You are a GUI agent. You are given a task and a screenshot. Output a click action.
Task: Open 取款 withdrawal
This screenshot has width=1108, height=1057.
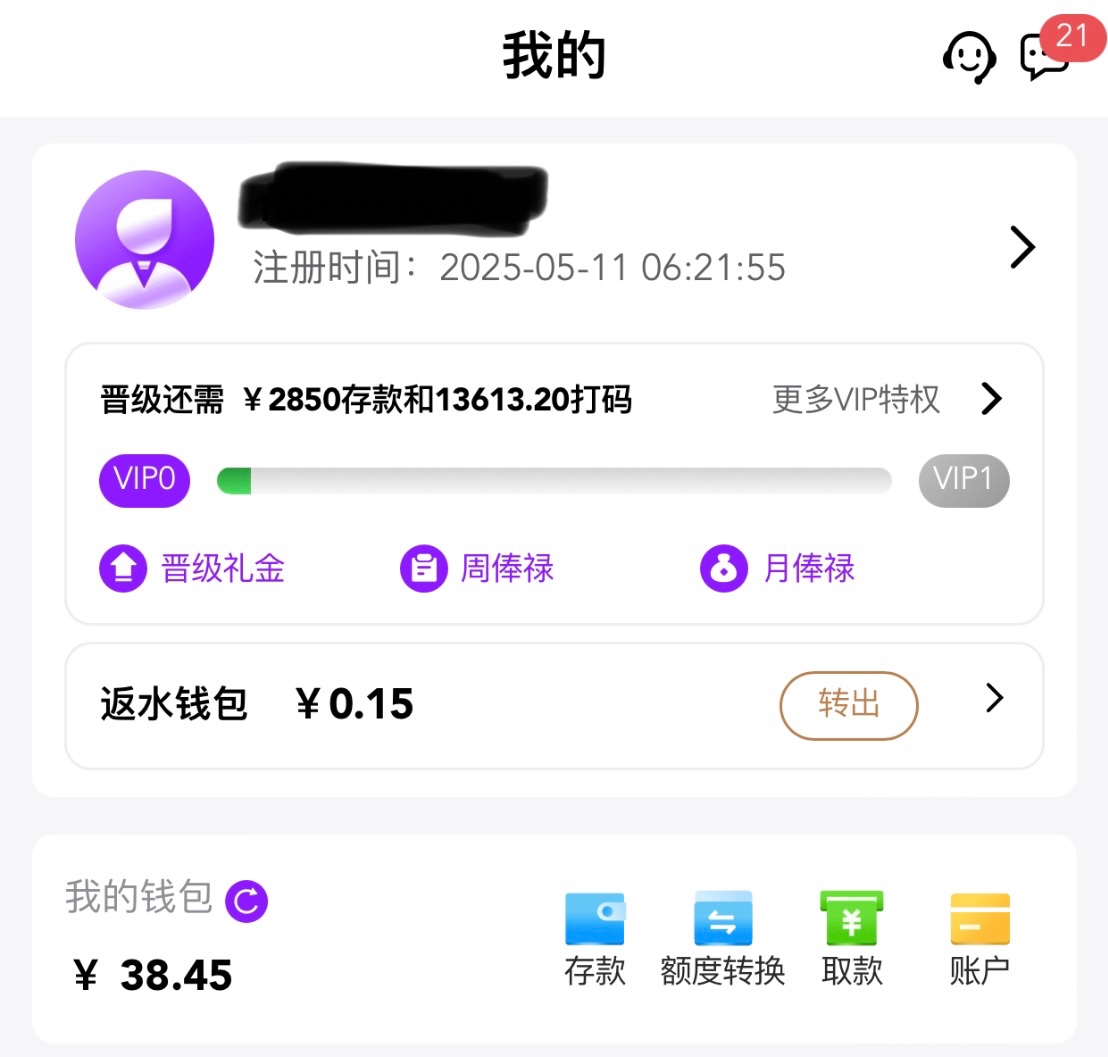pyautogui.click(x=852, y=938)
